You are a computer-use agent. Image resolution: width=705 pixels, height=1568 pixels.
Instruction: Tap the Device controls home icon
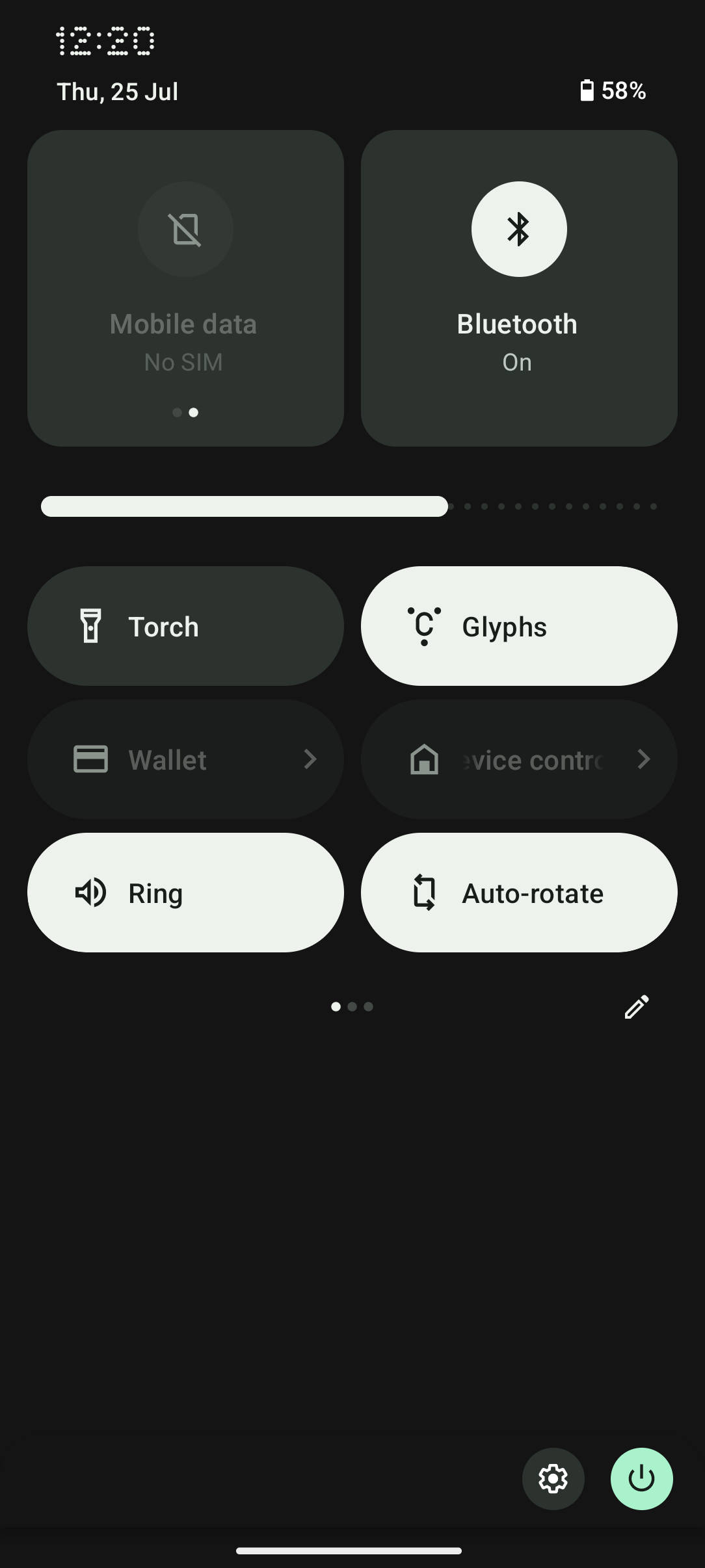[425, 759]
